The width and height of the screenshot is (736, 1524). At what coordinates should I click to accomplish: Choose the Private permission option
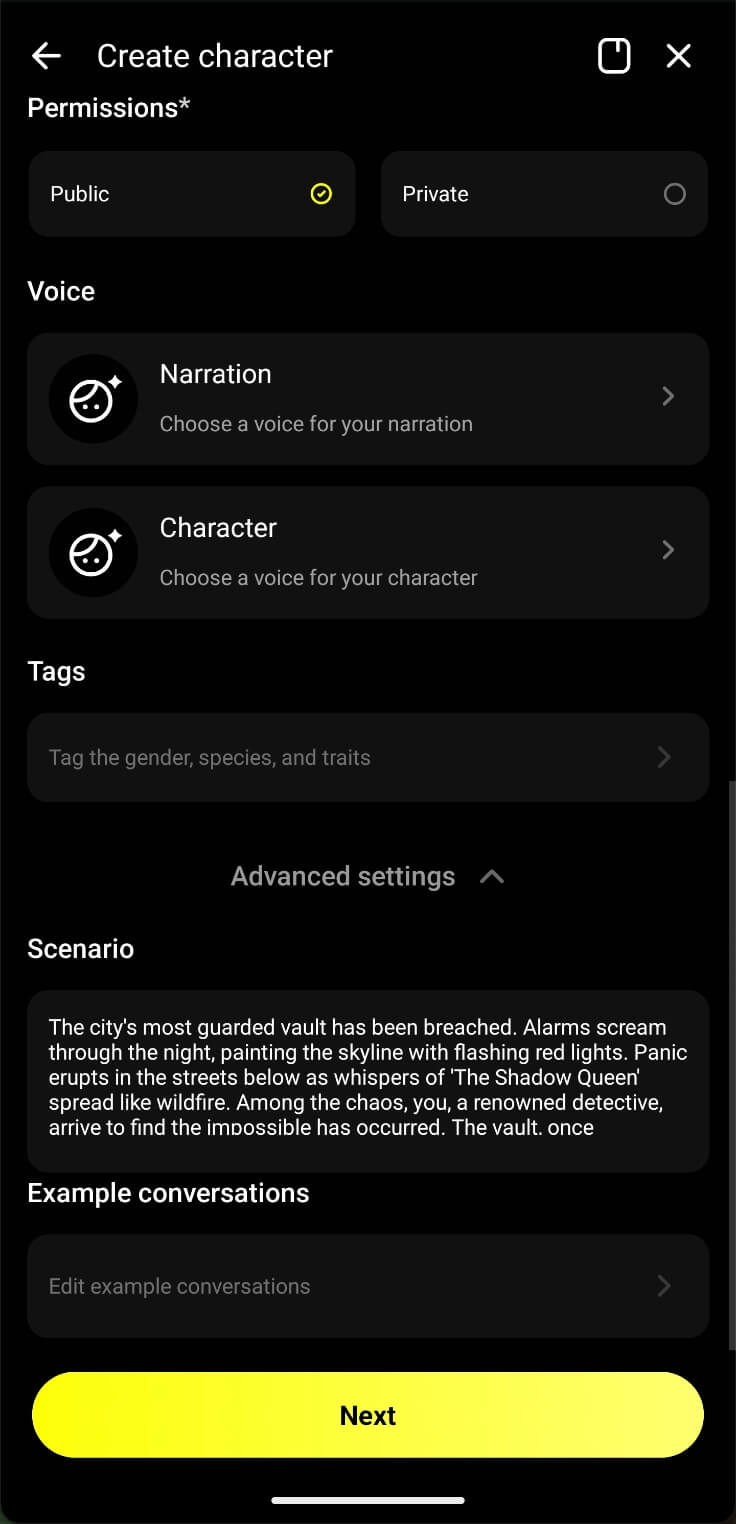(544, 194)
